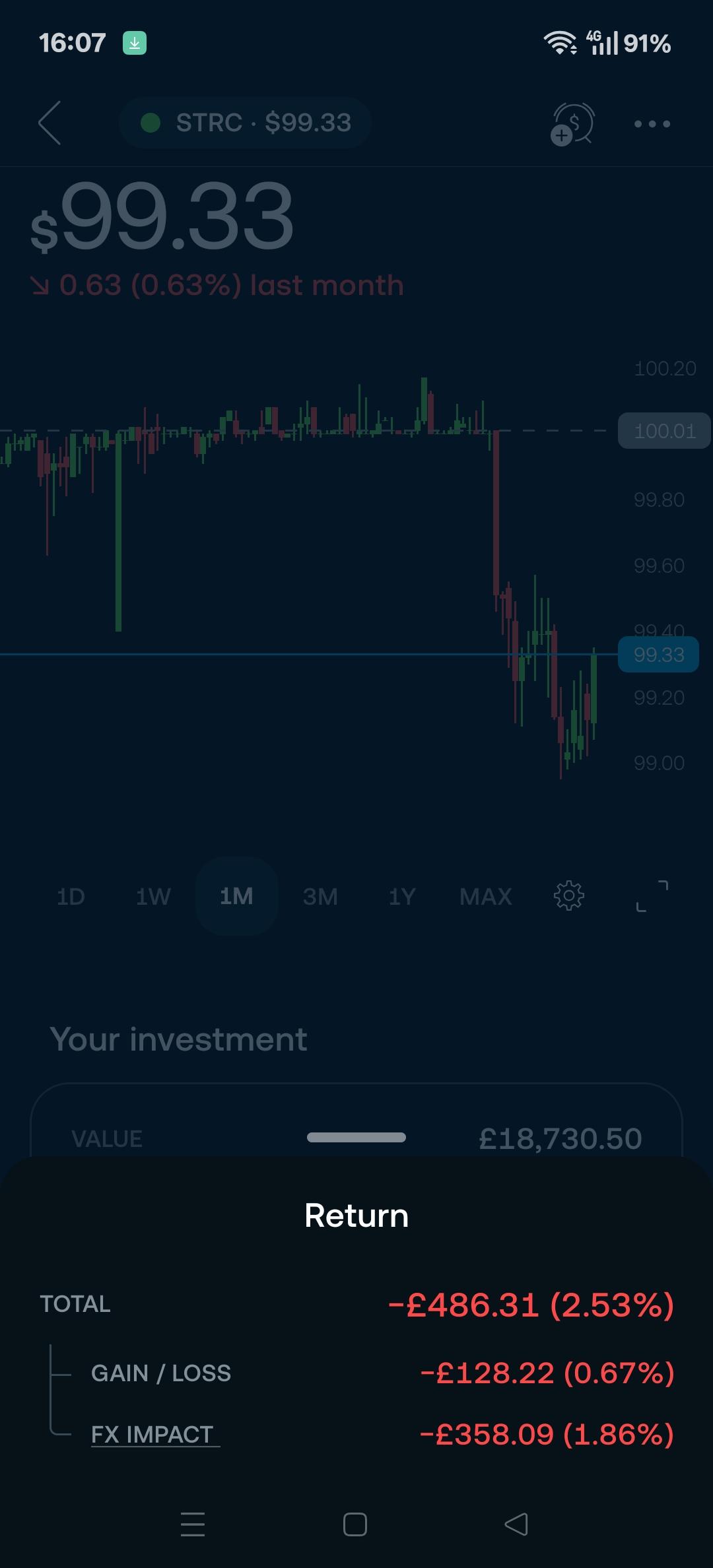
Task: Tap the STRC ticker price chip
Action: tap(246, 123)
